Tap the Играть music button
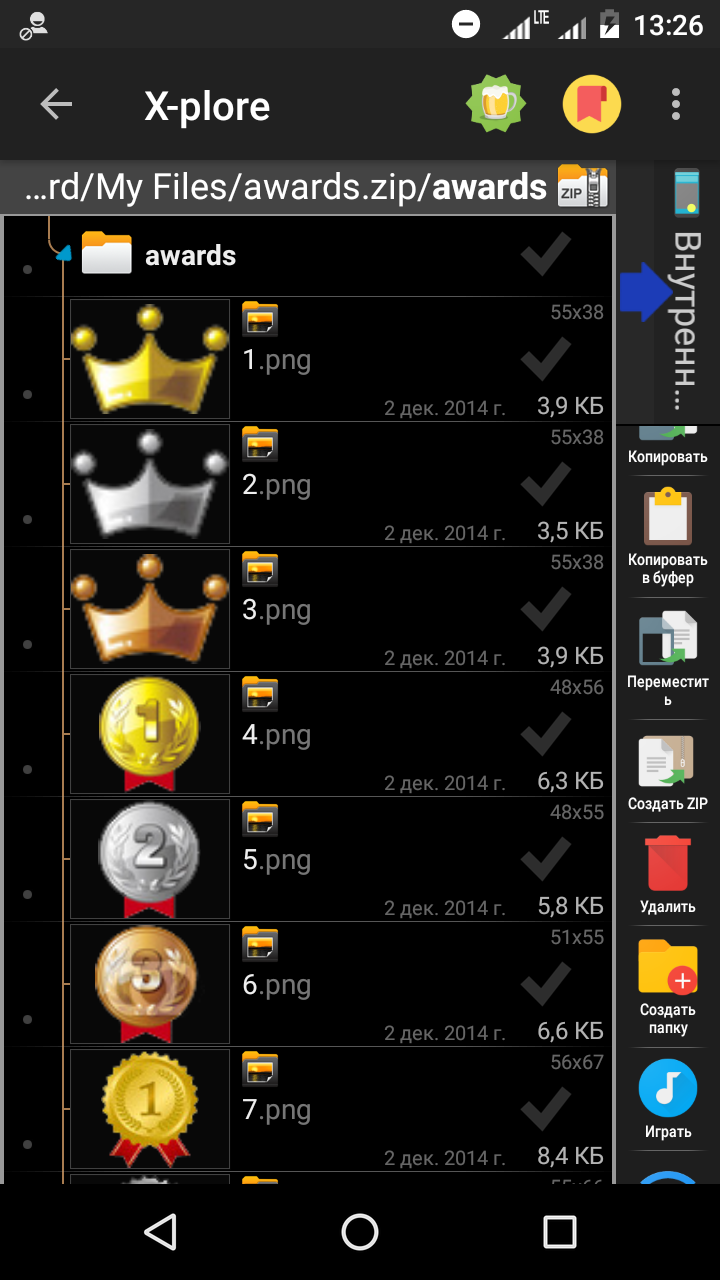This screenshot has height=1280, width=720. [667, 1099]
